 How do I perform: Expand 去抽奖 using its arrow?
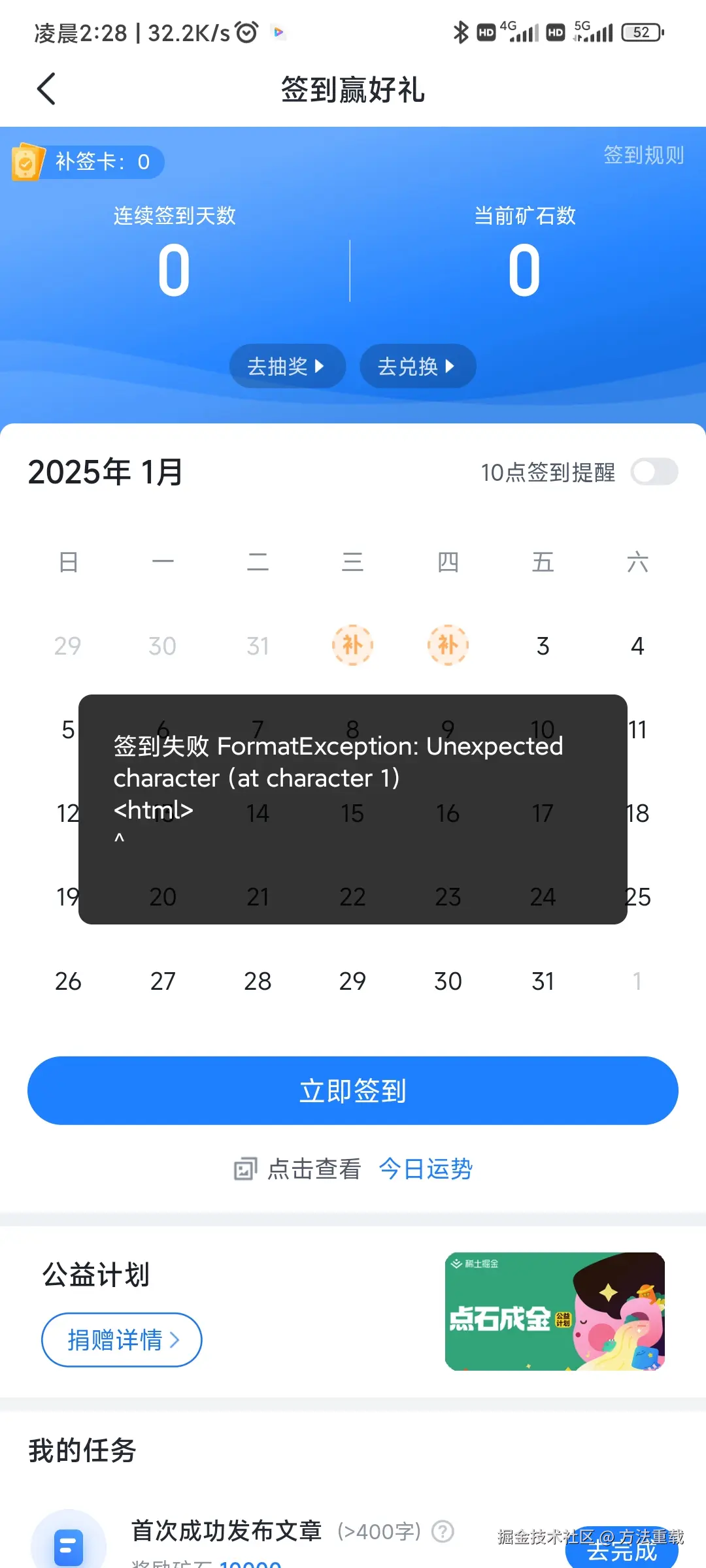point(320,367)
